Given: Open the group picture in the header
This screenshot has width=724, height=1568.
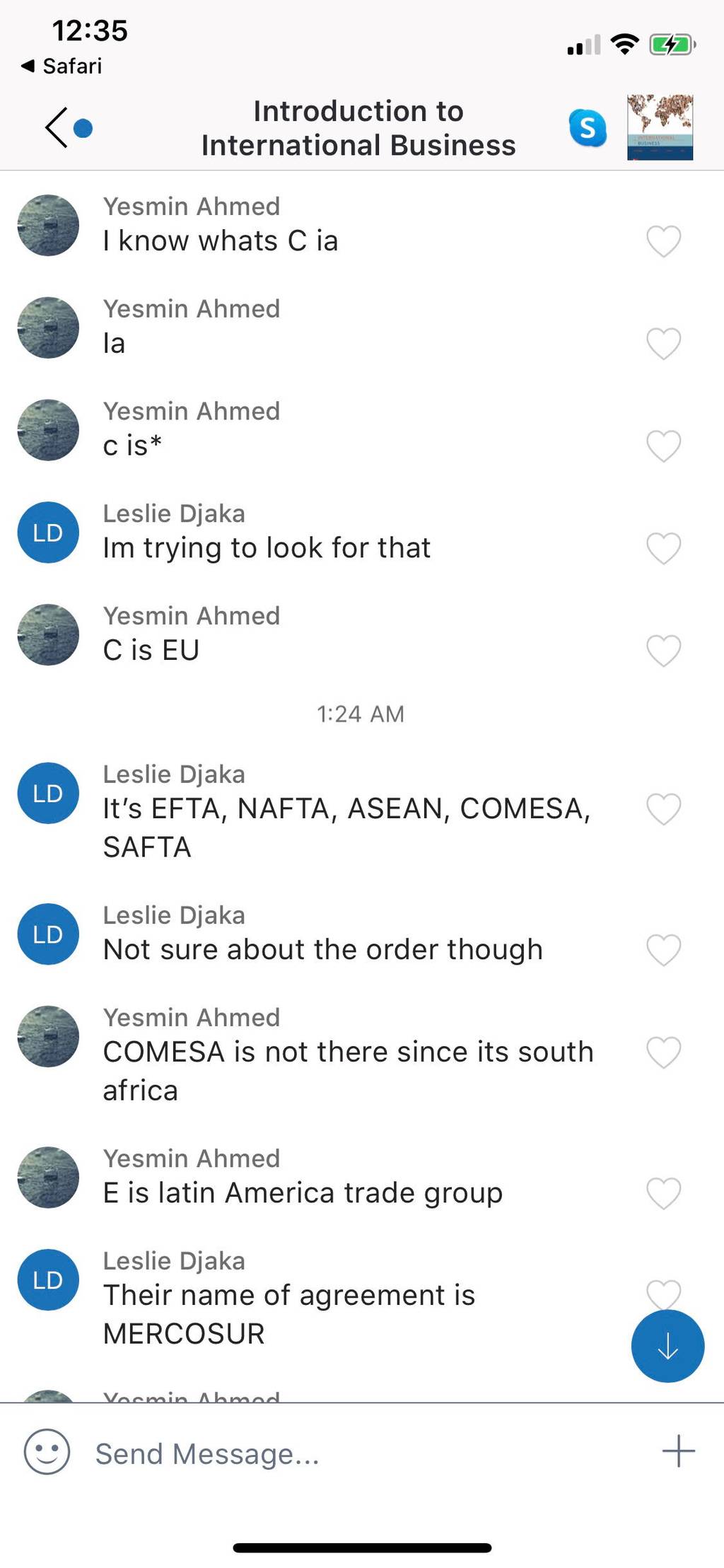Looking at the screenshot, I should tap(660, 127).
